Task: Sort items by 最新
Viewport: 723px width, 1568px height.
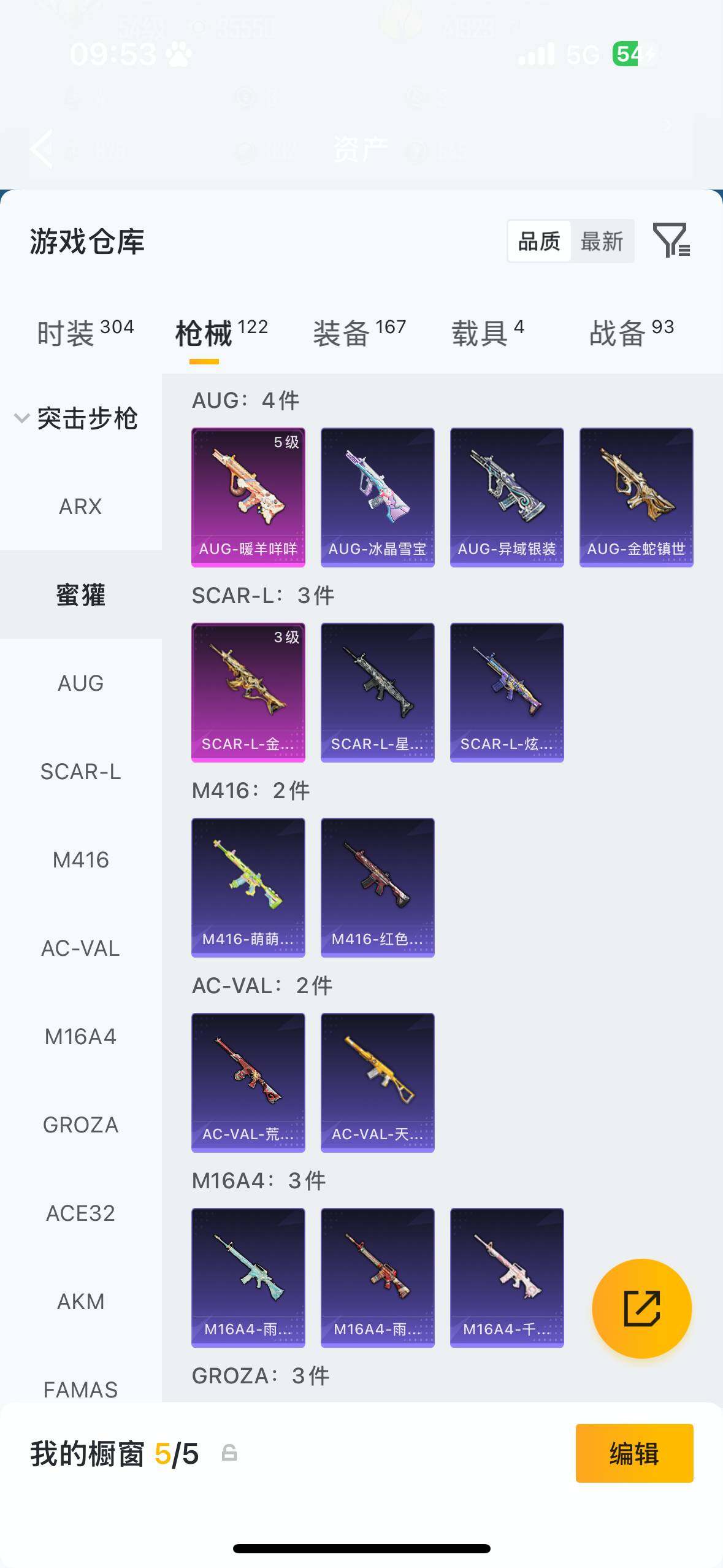Action: (x=602, y=242)
